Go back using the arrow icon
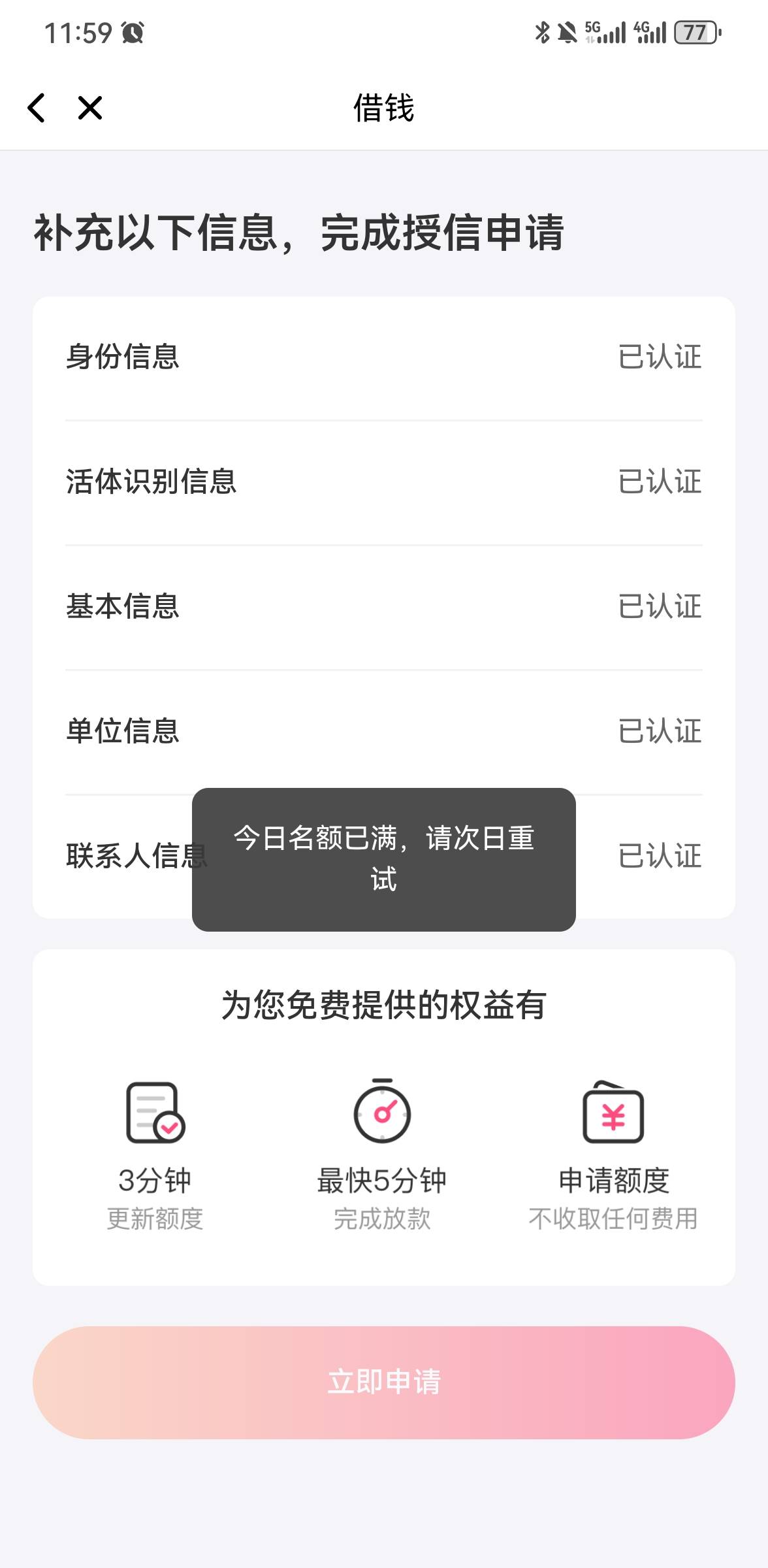Image resolution: width=768 pixels, height=1568 pixels. [x=37, y=108]
